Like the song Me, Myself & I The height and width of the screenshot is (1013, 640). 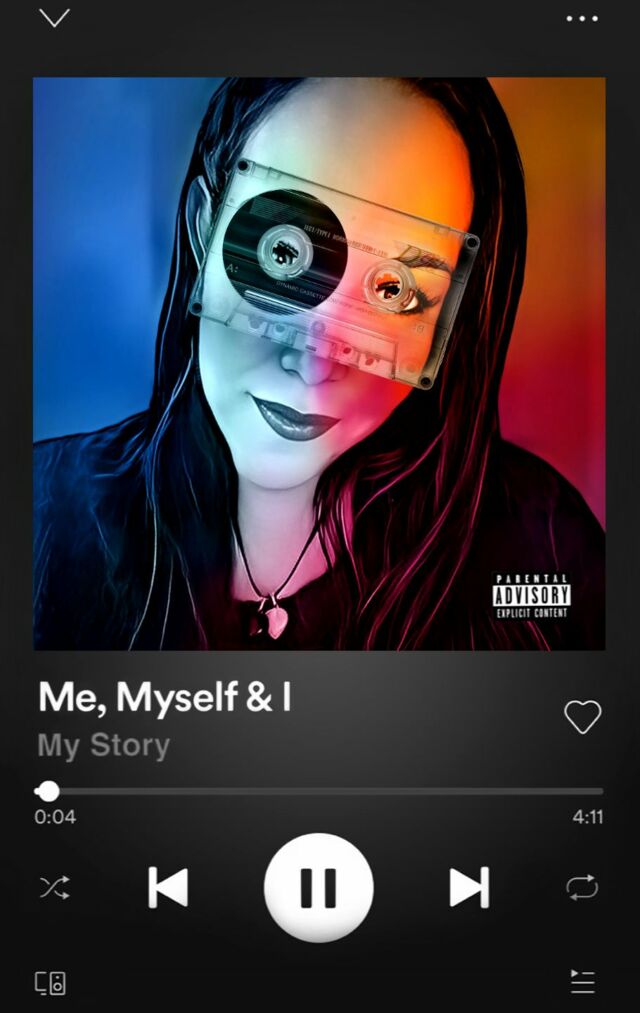(582, 716)
